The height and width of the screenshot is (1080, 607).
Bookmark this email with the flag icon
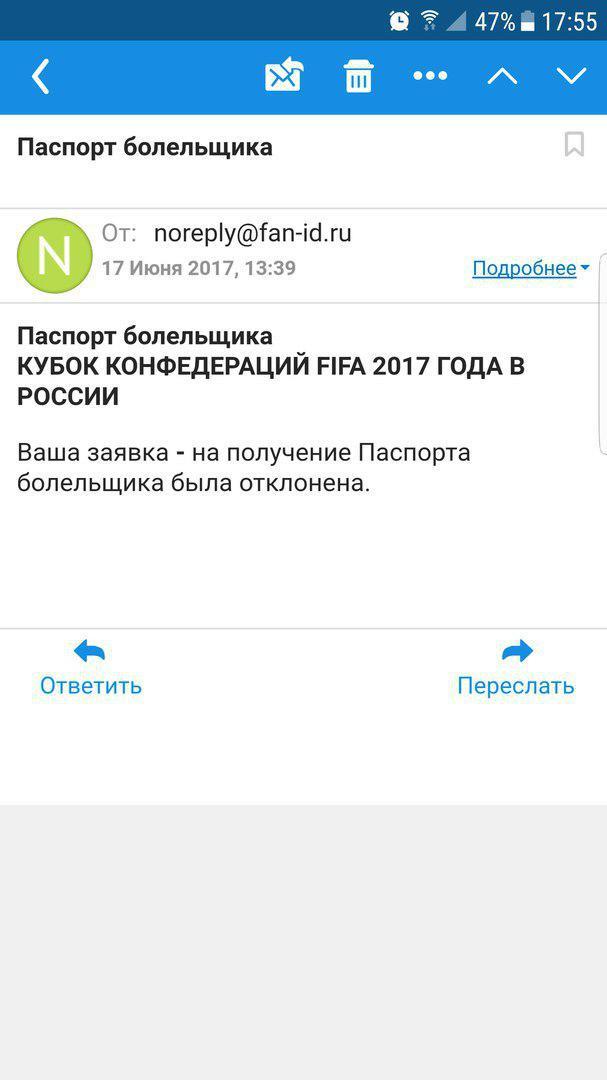[574, 145]
